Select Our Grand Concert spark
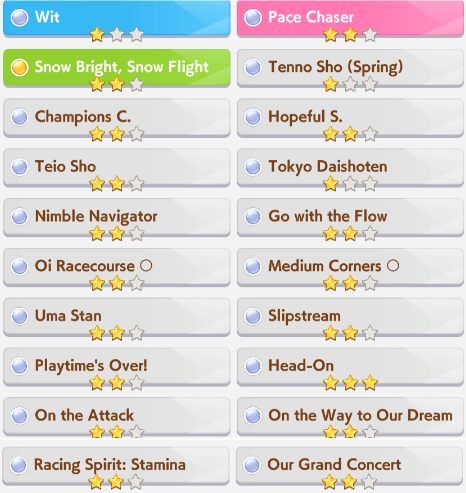The width and height of the screenshot is (466, 493). 349,465
